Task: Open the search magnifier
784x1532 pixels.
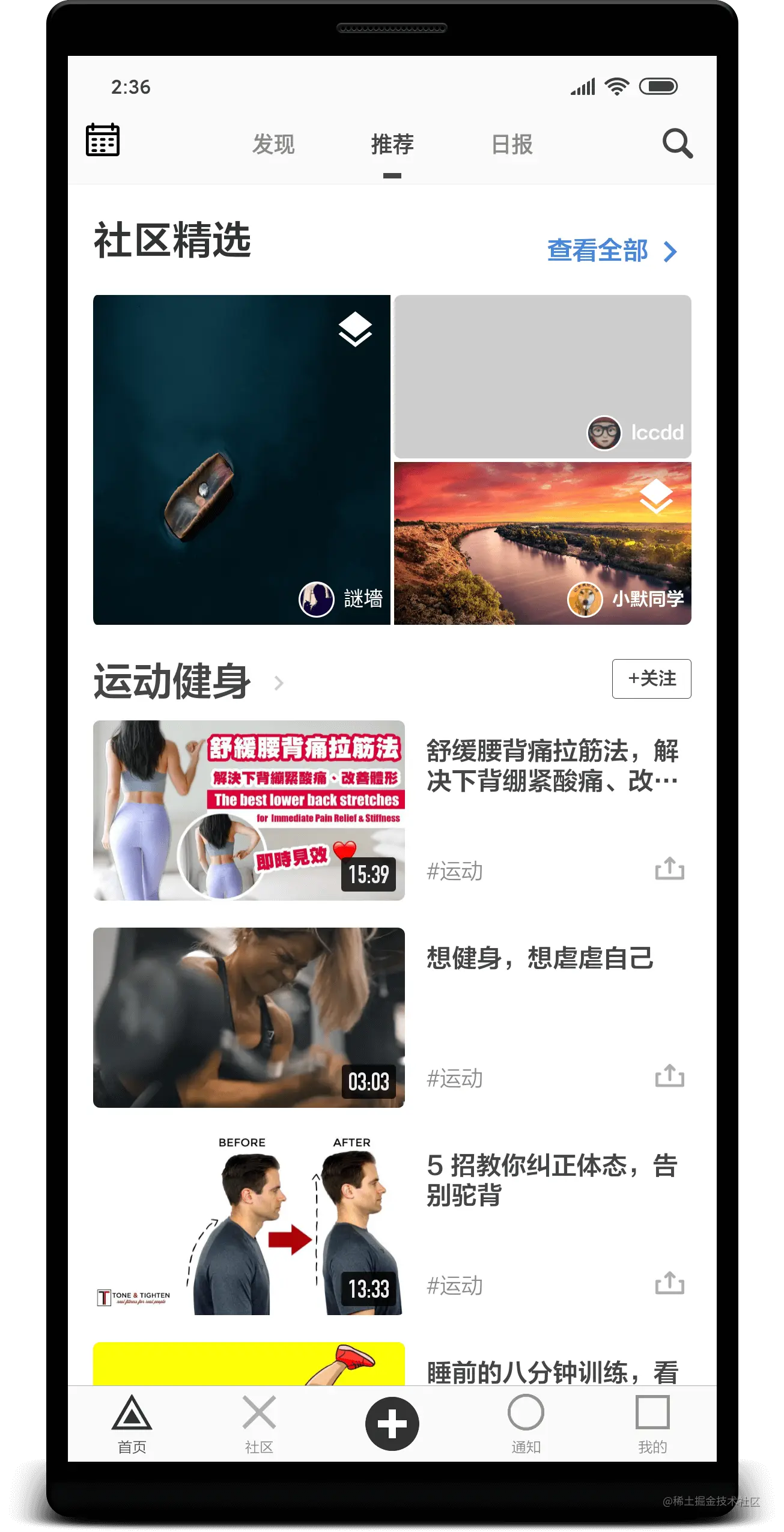Action: 678,144
